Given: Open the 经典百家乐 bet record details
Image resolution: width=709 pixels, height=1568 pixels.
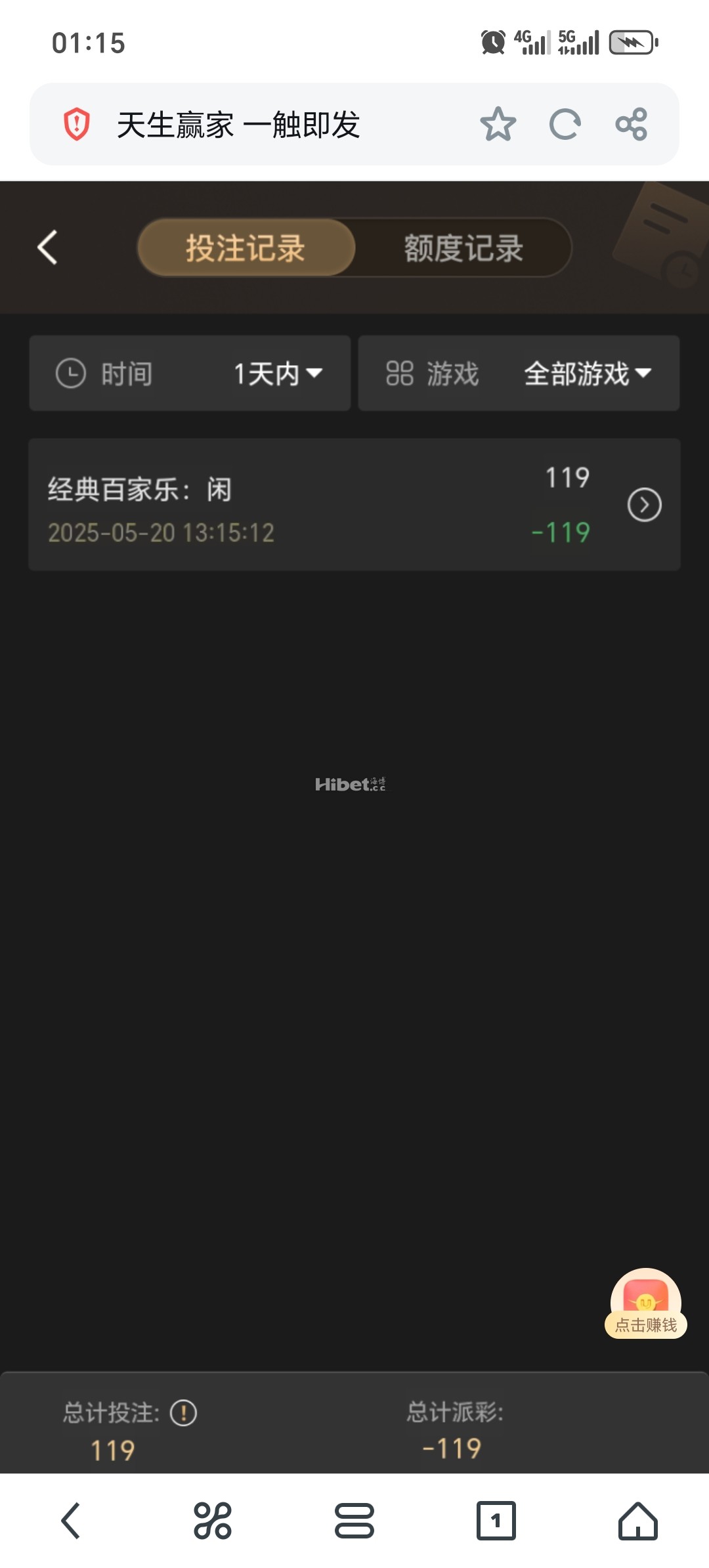Looking at the screenshot, I should click(x=644, y=505).
